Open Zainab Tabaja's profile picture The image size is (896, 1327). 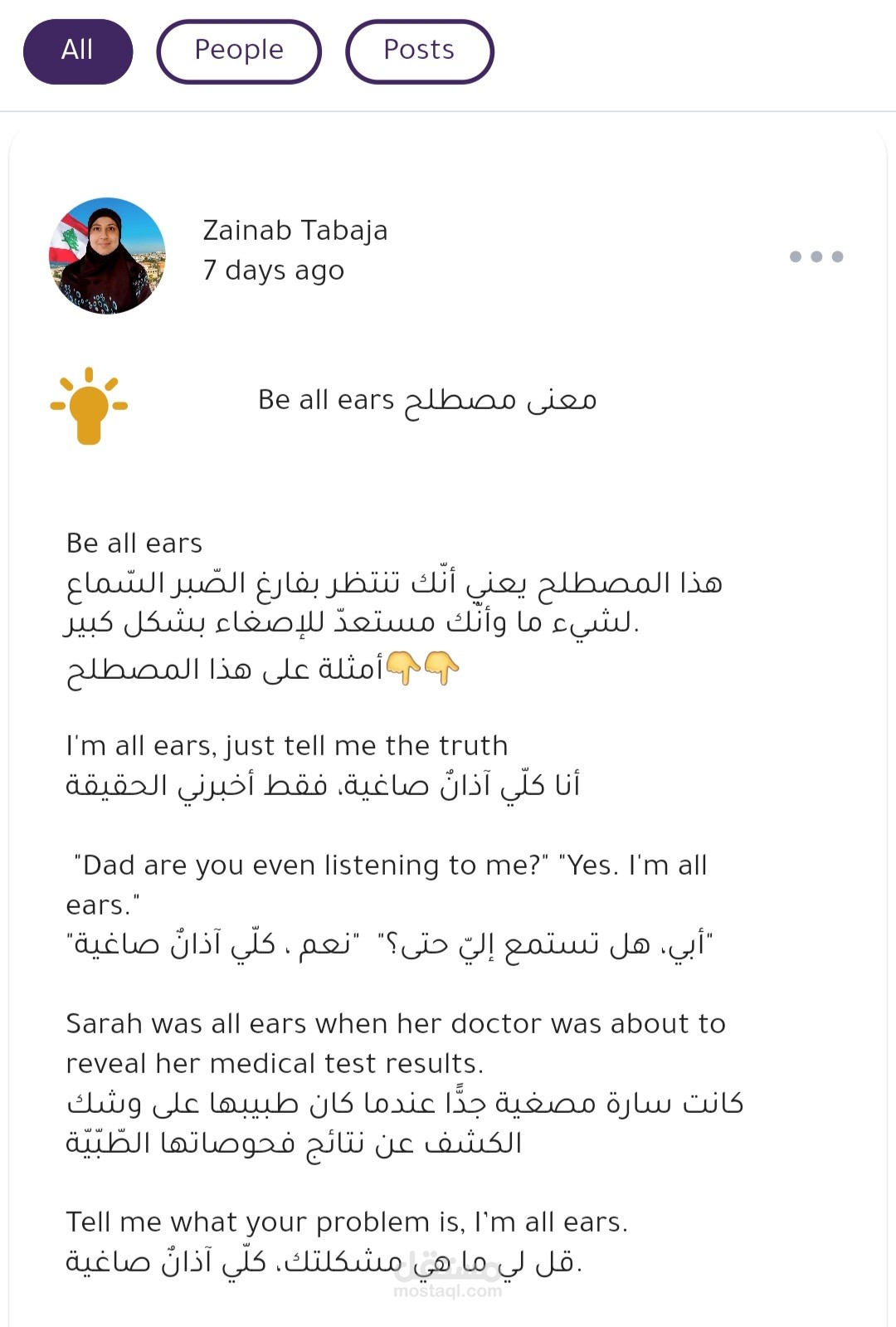click(x=108, y=256)
